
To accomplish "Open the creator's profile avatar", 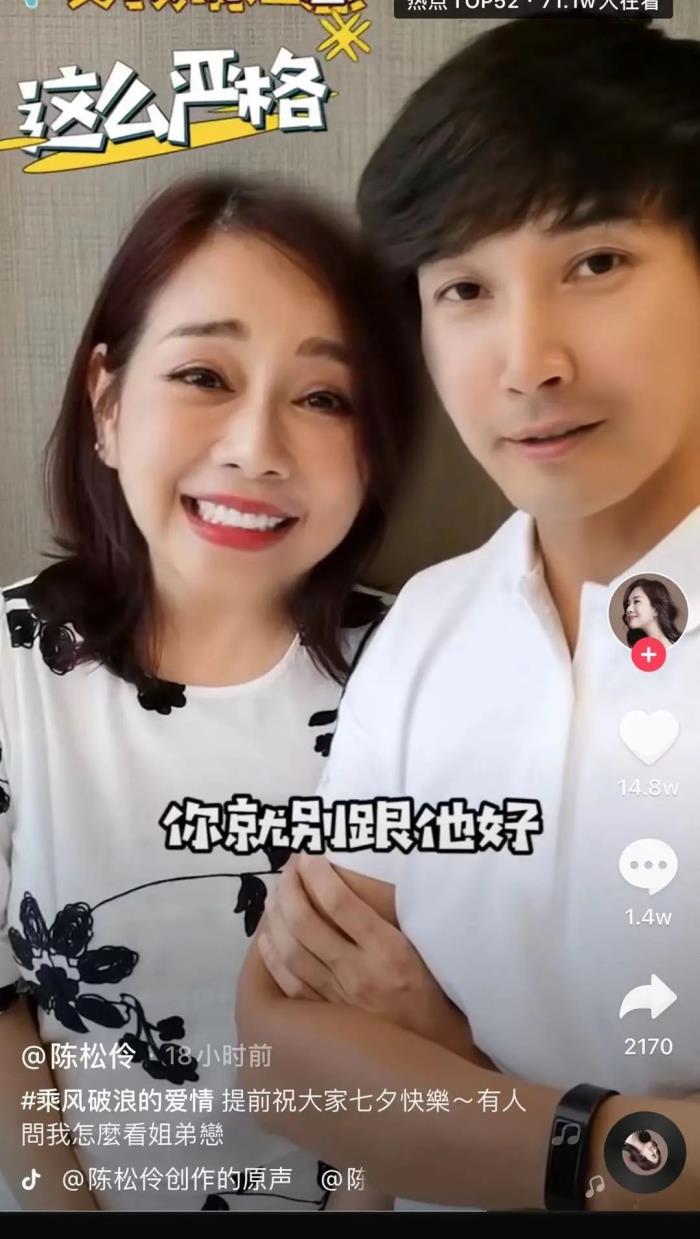I will click(648, 609).
